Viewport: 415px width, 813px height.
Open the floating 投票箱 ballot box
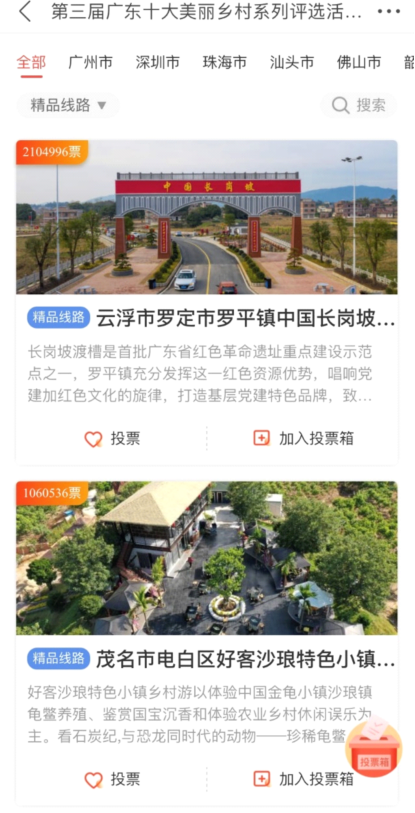click(x=374, y=747)
